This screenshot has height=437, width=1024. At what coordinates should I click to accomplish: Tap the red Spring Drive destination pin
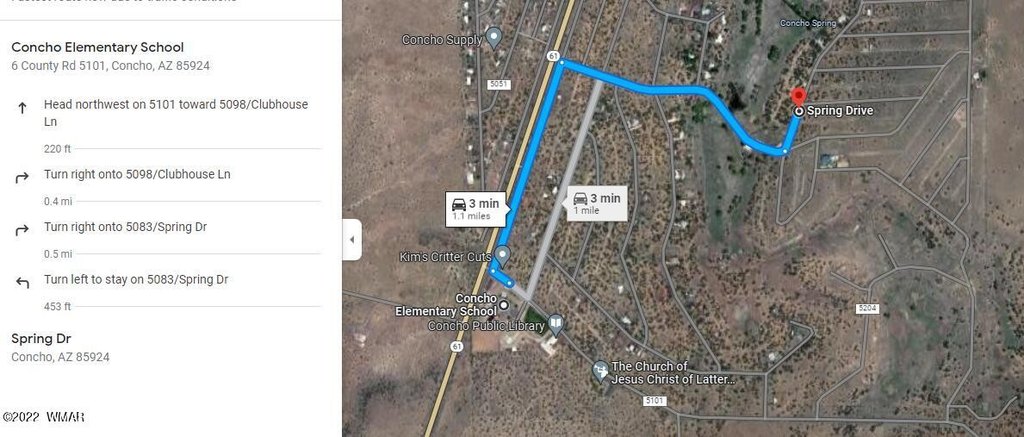point(798,97)
